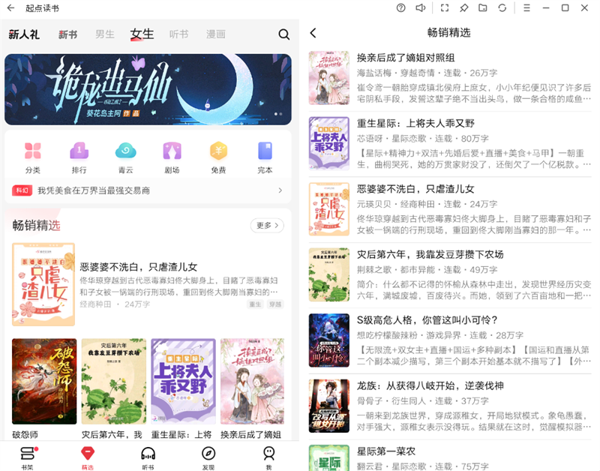Open the 排行 ranking shortcut

(x=79, y=157)
